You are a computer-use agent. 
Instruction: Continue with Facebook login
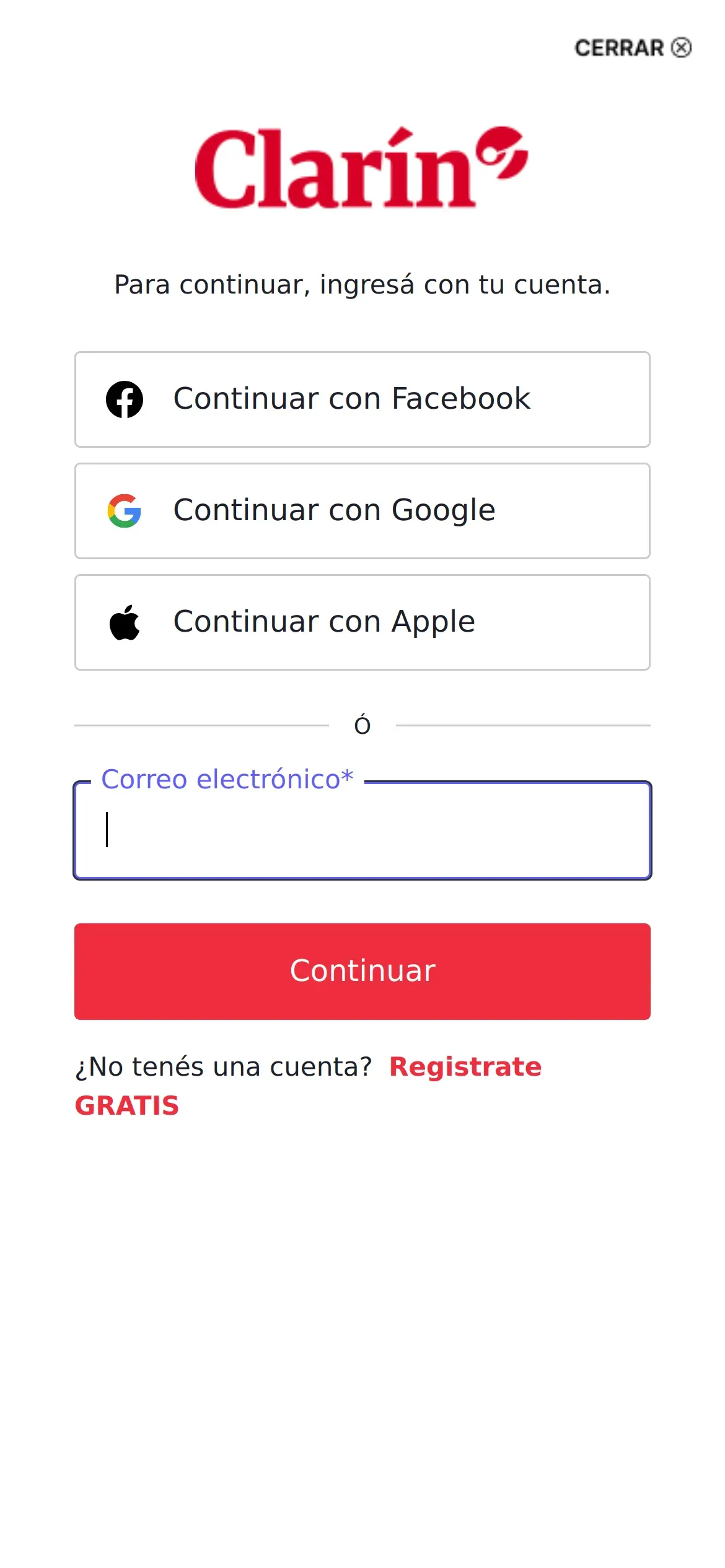pos(362,399)
